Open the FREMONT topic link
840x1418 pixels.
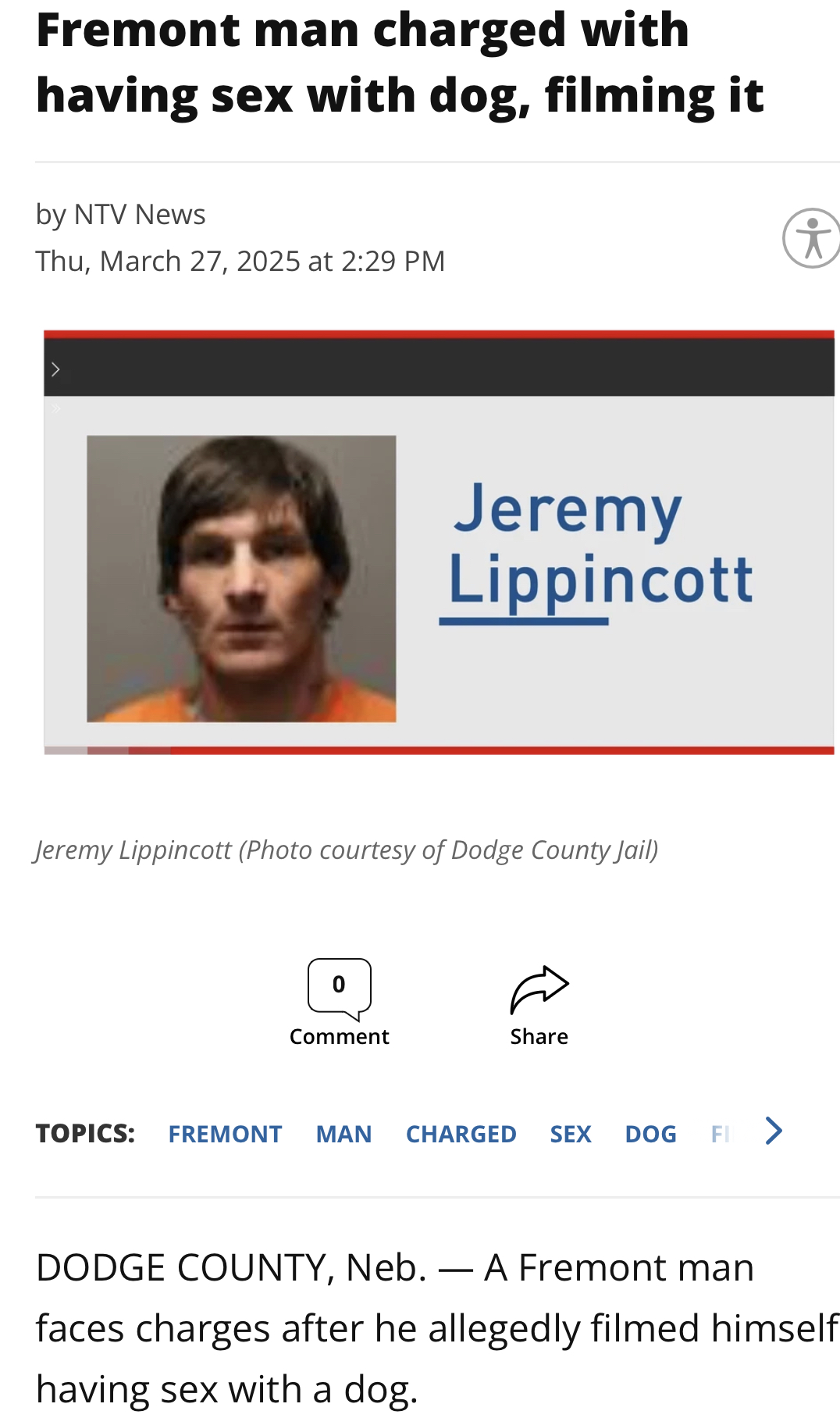pyautogui.click(x=225, y=1134)
